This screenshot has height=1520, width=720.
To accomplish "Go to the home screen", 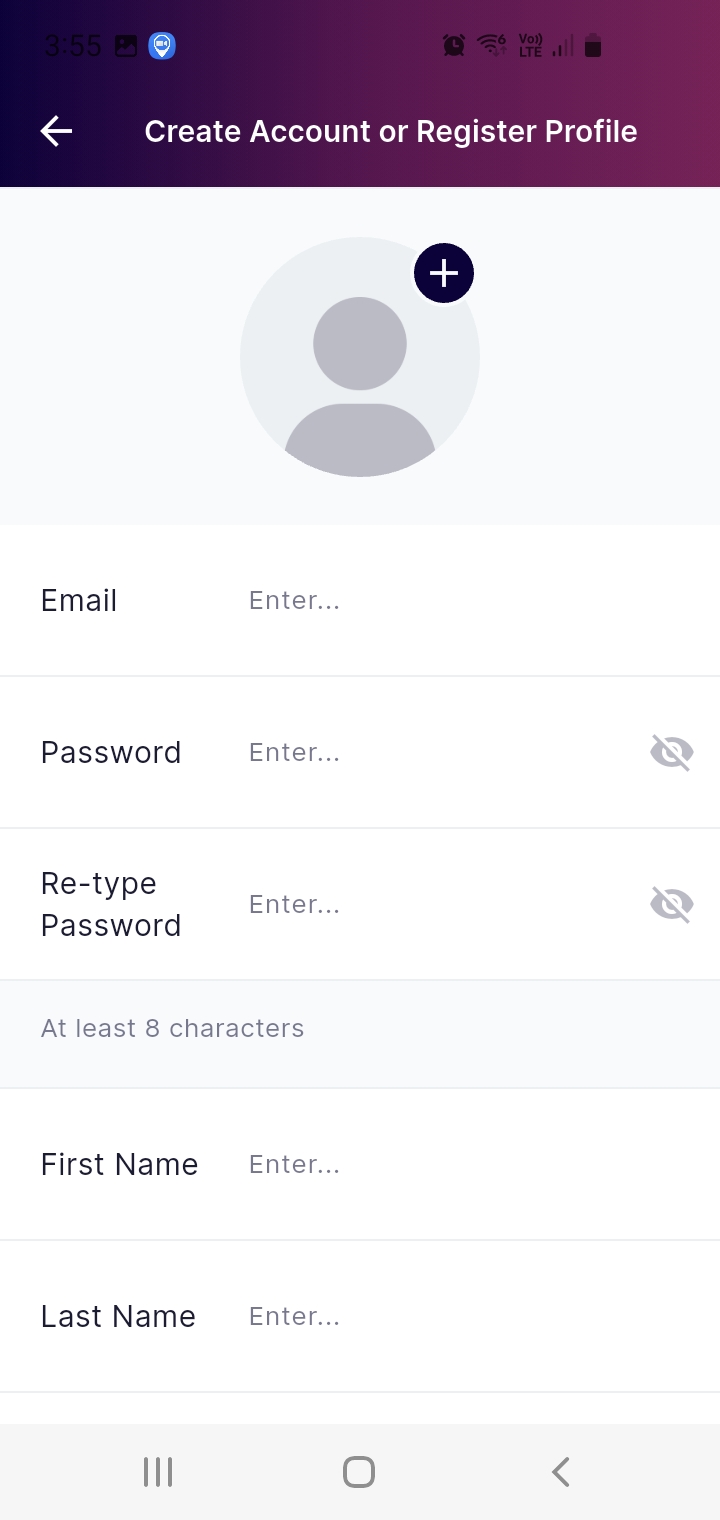I will (x=359, y=1472).
